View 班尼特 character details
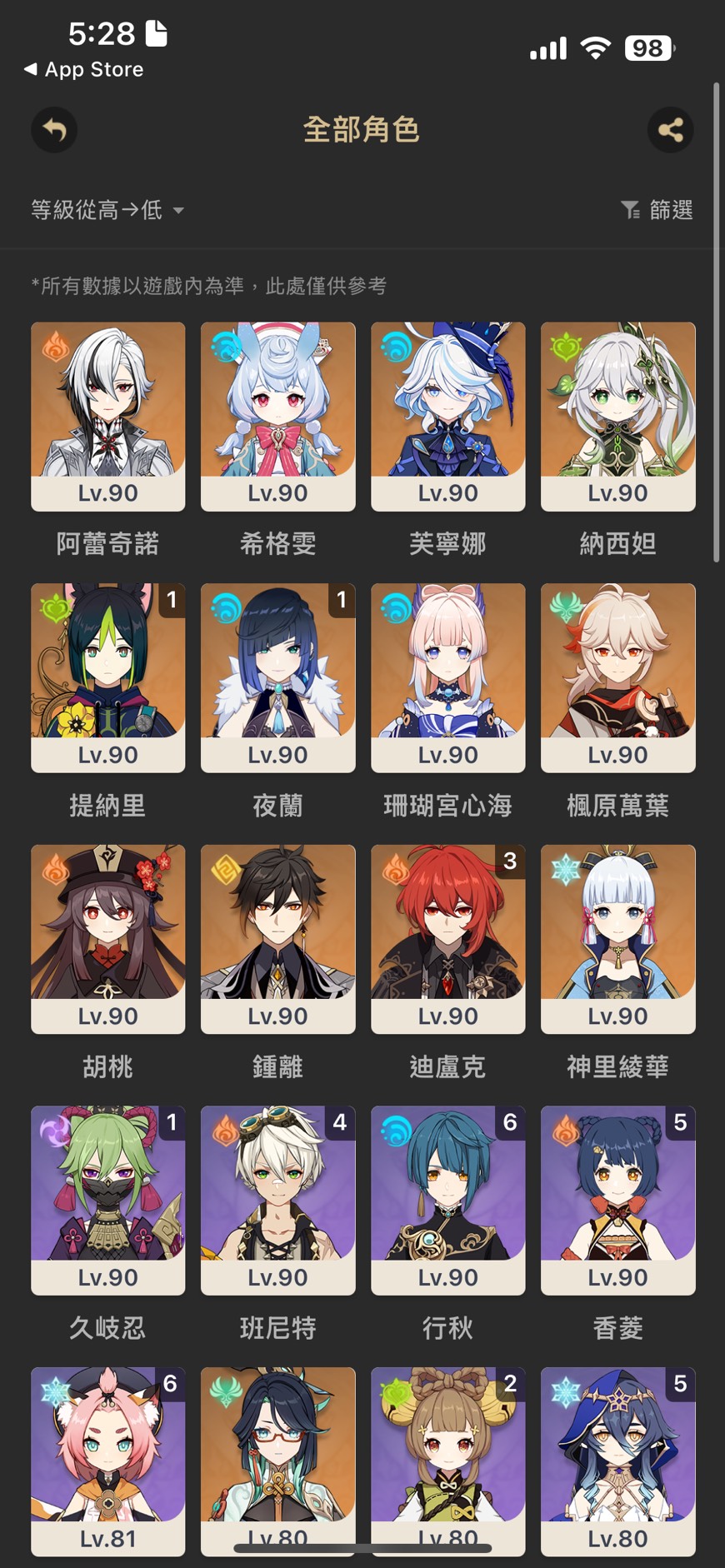 coord(277,1200)
